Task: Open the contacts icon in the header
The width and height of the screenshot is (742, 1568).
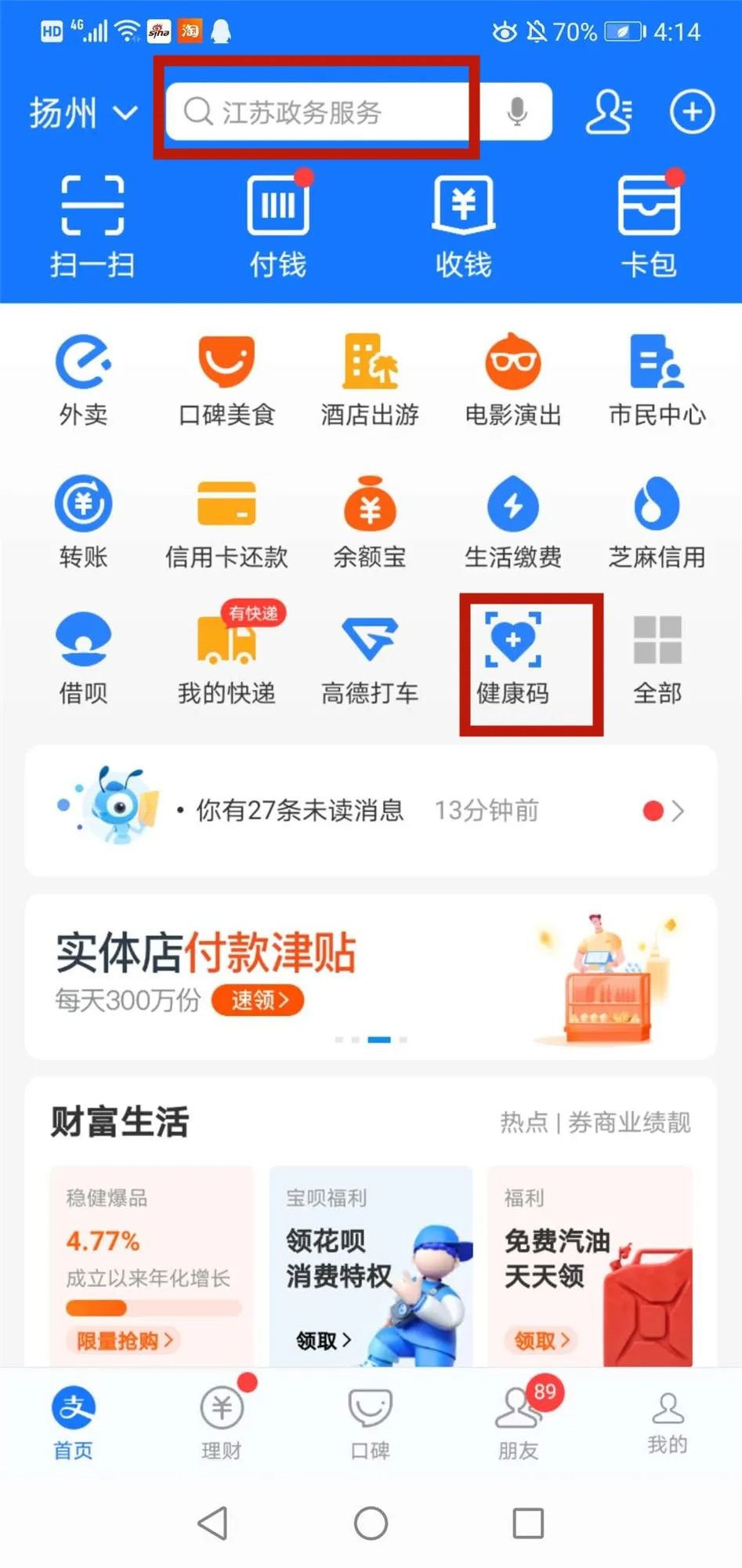Action: click(609, 112)
